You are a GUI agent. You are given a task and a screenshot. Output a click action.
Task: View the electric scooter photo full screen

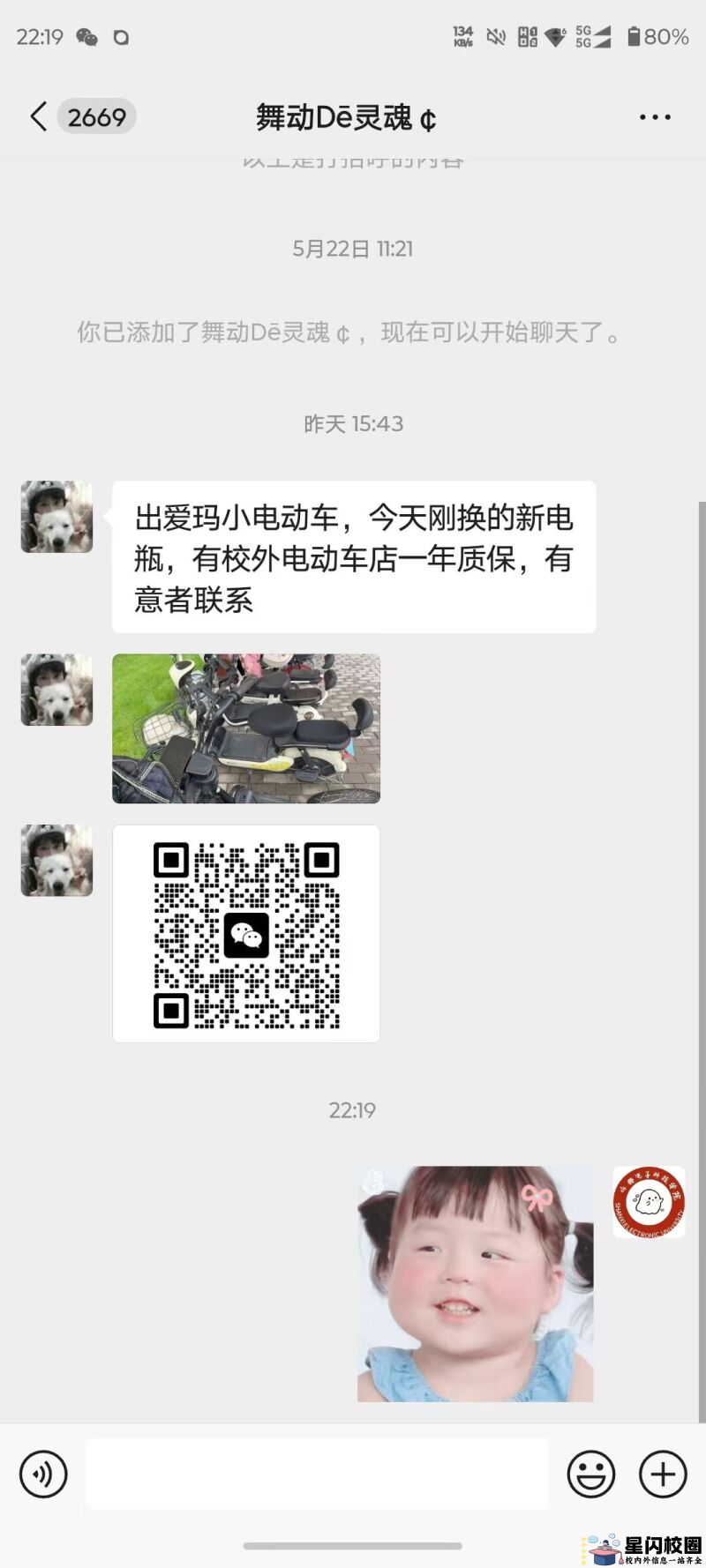pos(246,728)
